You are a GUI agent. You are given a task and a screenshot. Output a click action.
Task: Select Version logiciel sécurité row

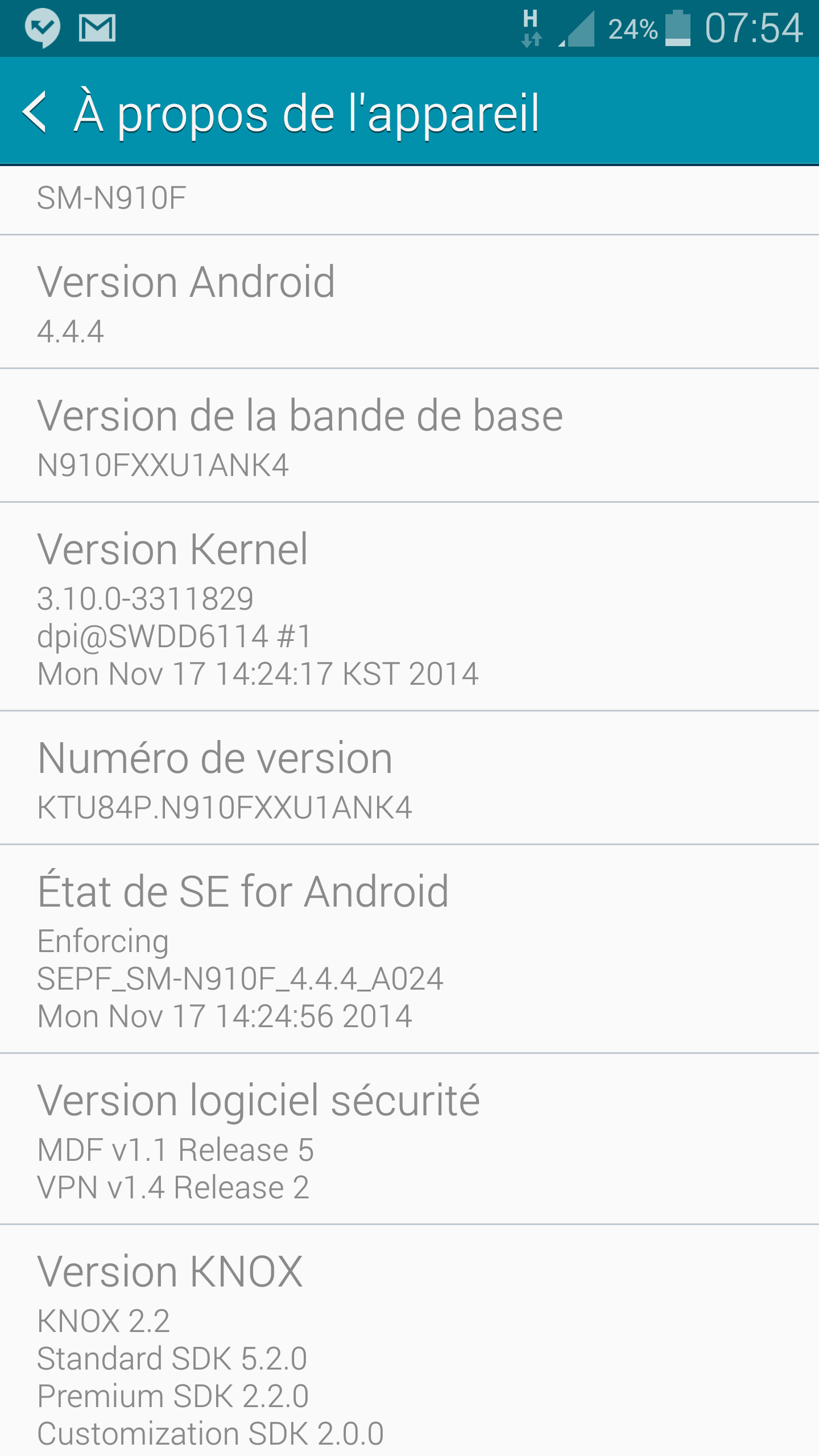409,1139
